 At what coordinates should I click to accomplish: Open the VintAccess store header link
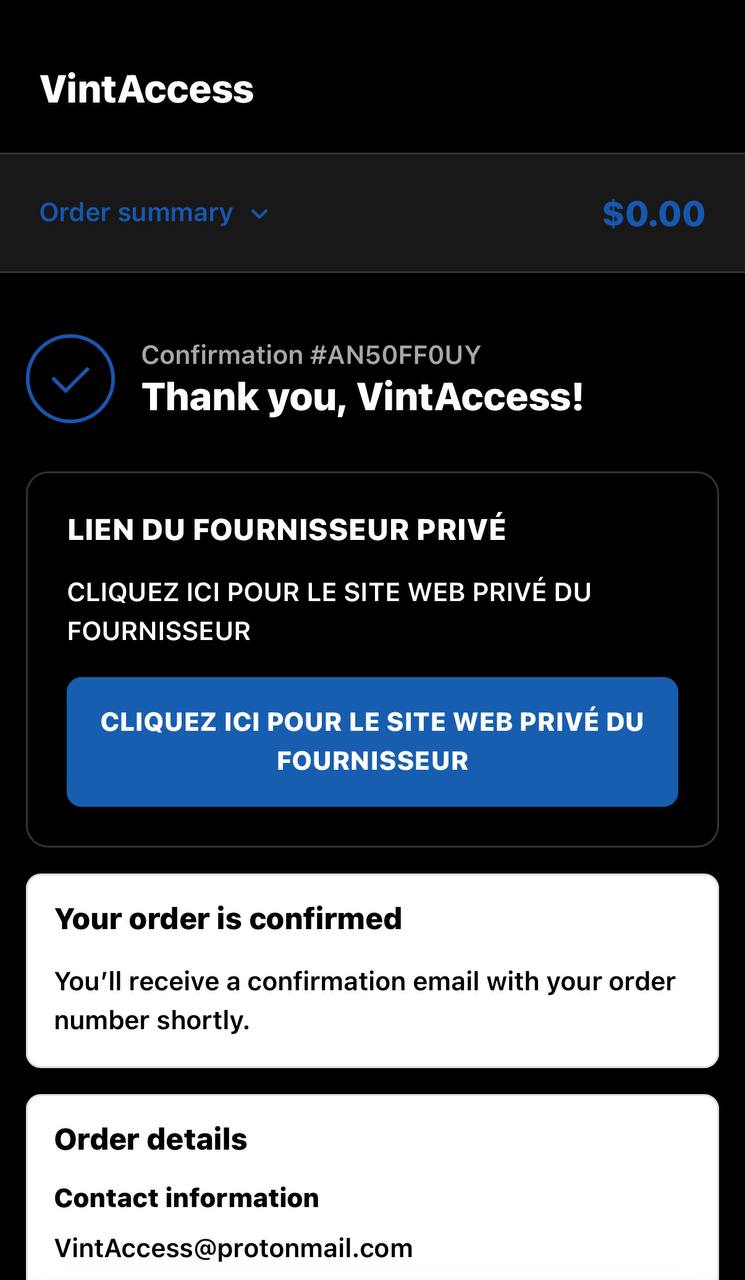click(x=147, y=89)
